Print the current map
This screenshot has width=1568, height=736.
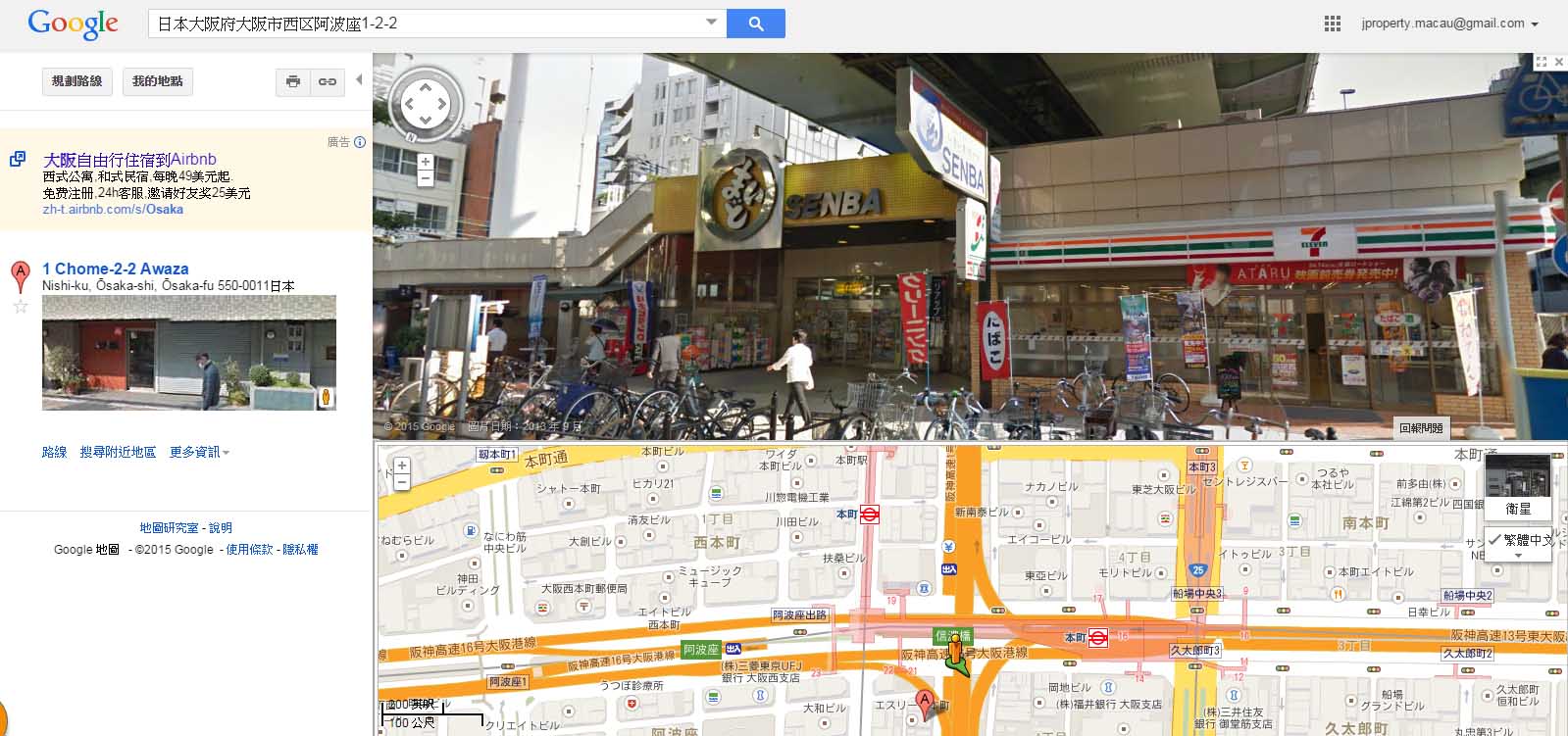click(292, 81)
